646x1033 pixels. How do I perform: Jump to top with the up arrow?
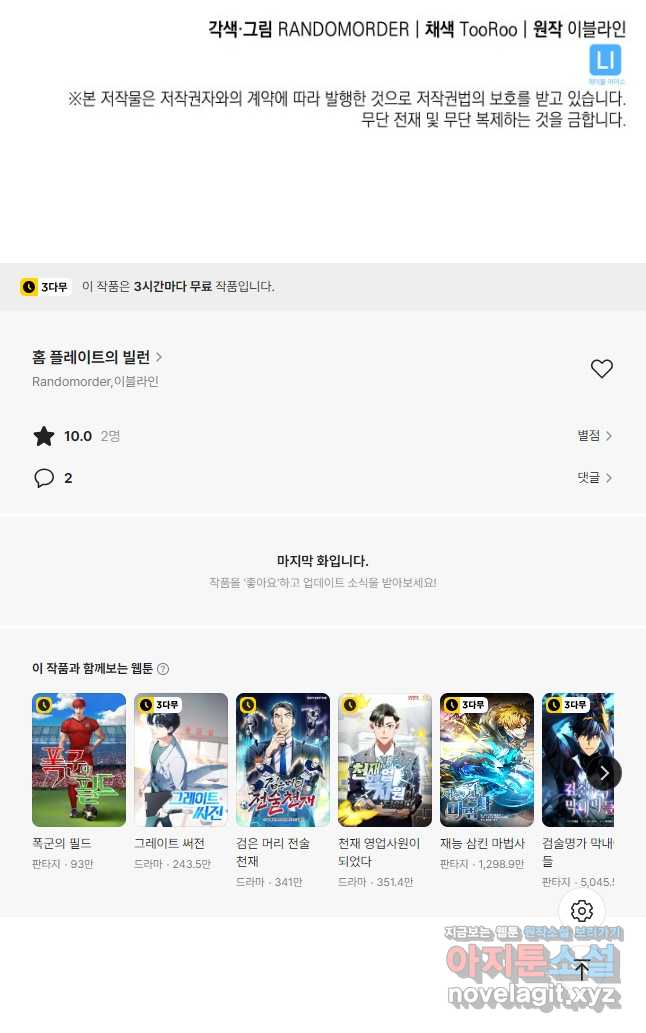(582, 969)
